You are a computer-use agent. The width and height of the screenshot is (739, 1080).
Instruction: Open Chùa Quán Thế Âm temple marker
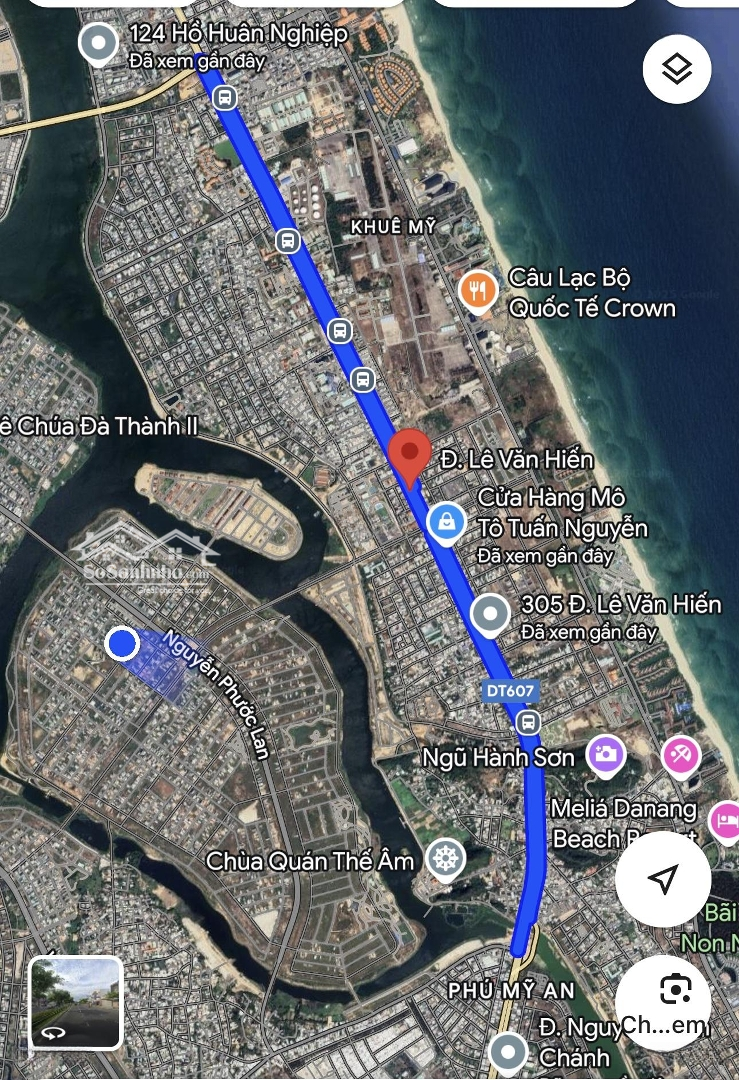point(445,858)
